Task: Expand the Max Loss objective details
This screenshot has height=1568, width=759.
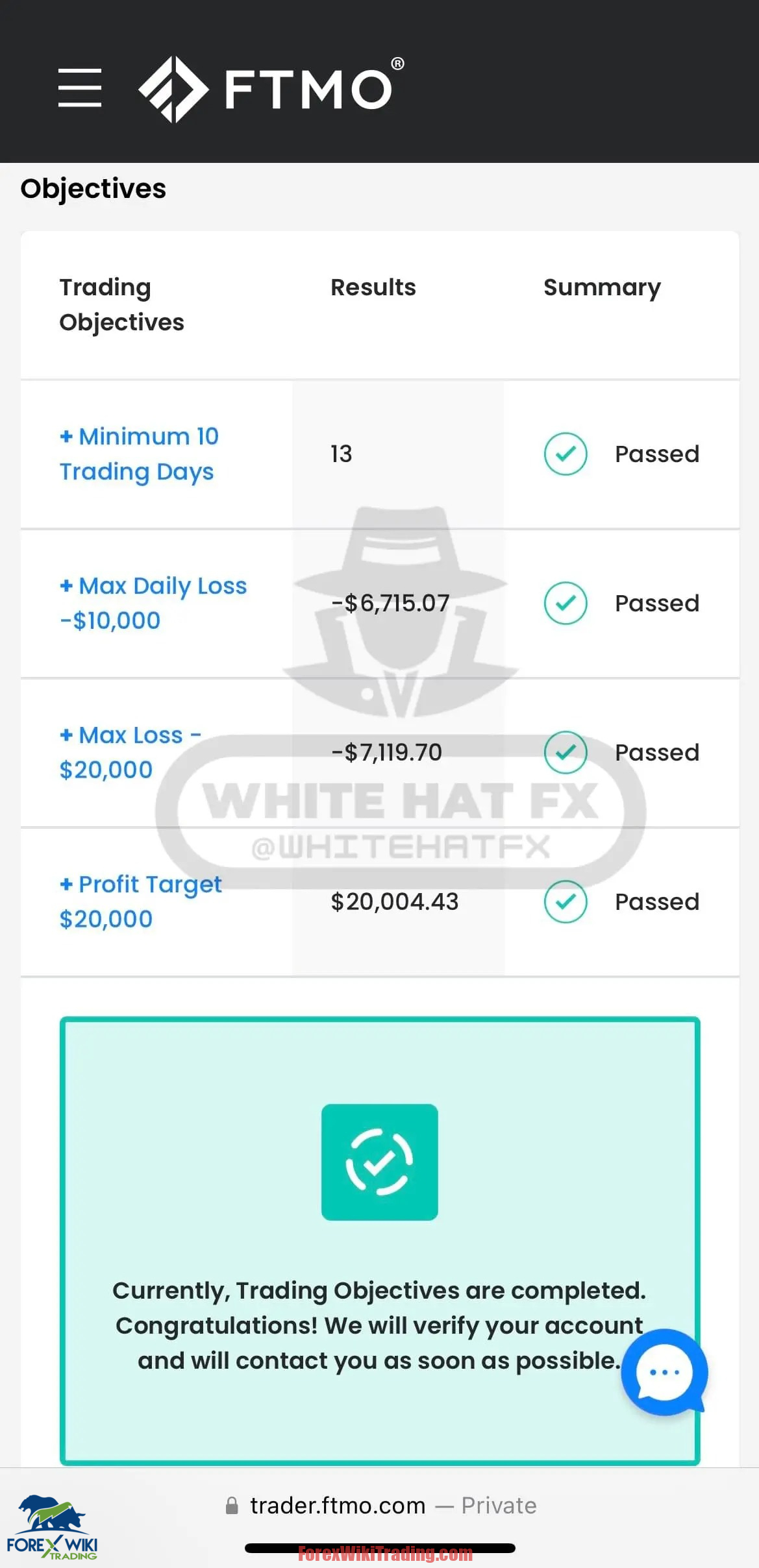Action: 130,752
